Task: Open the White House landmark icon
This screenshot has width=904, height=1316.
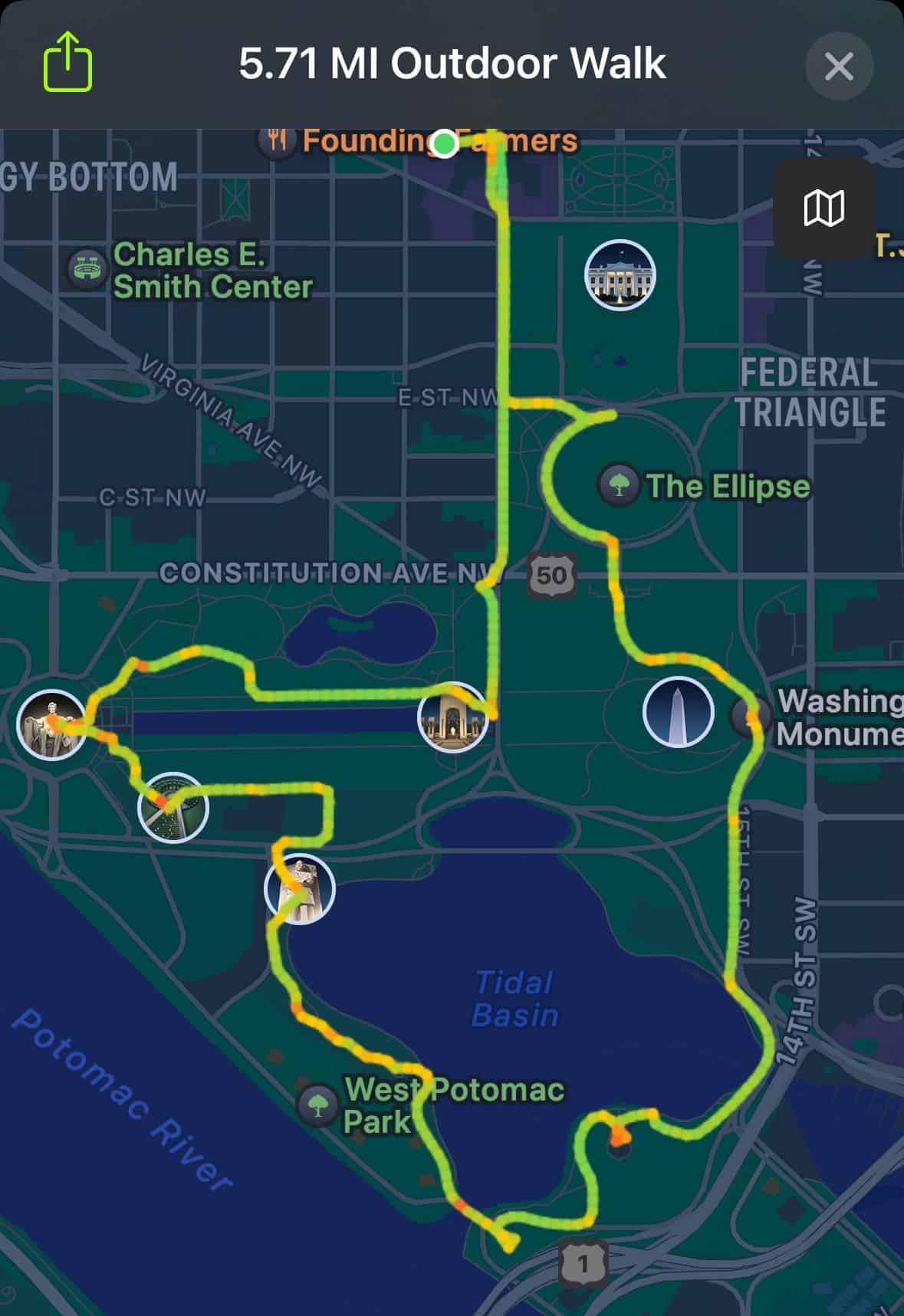Action: pyautogui.click(x=620, y=275)
